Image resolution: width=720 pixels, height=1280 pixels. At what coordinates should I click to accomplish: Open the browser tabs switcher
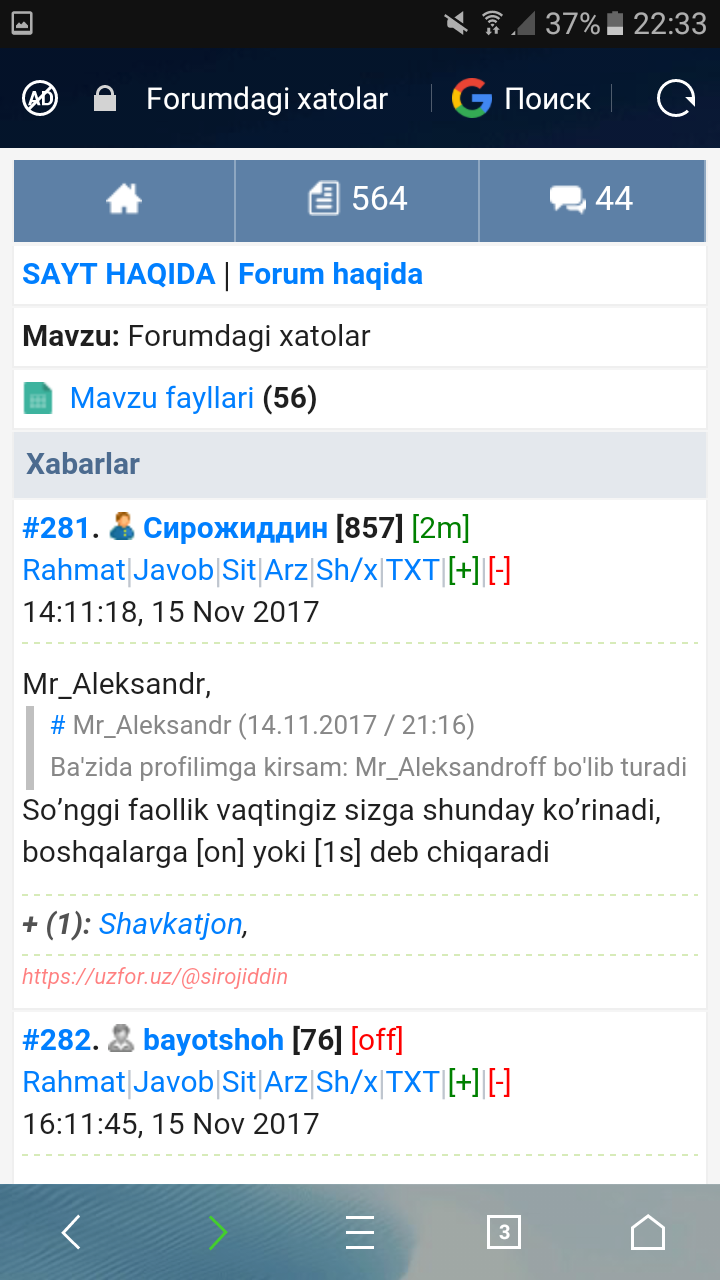(x=504, y=1232)
